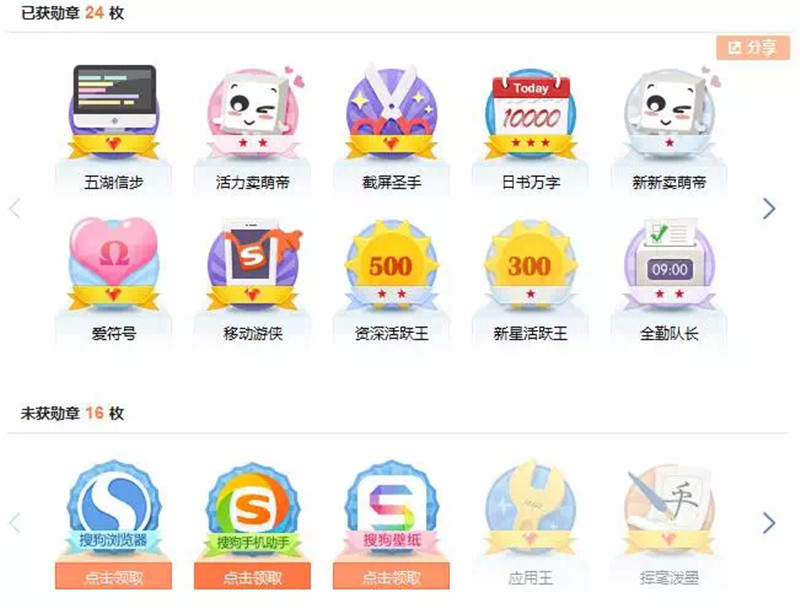Show next page of earned medals
The width and height of the screenshot is (800, 608).
(x=768, y=208)
